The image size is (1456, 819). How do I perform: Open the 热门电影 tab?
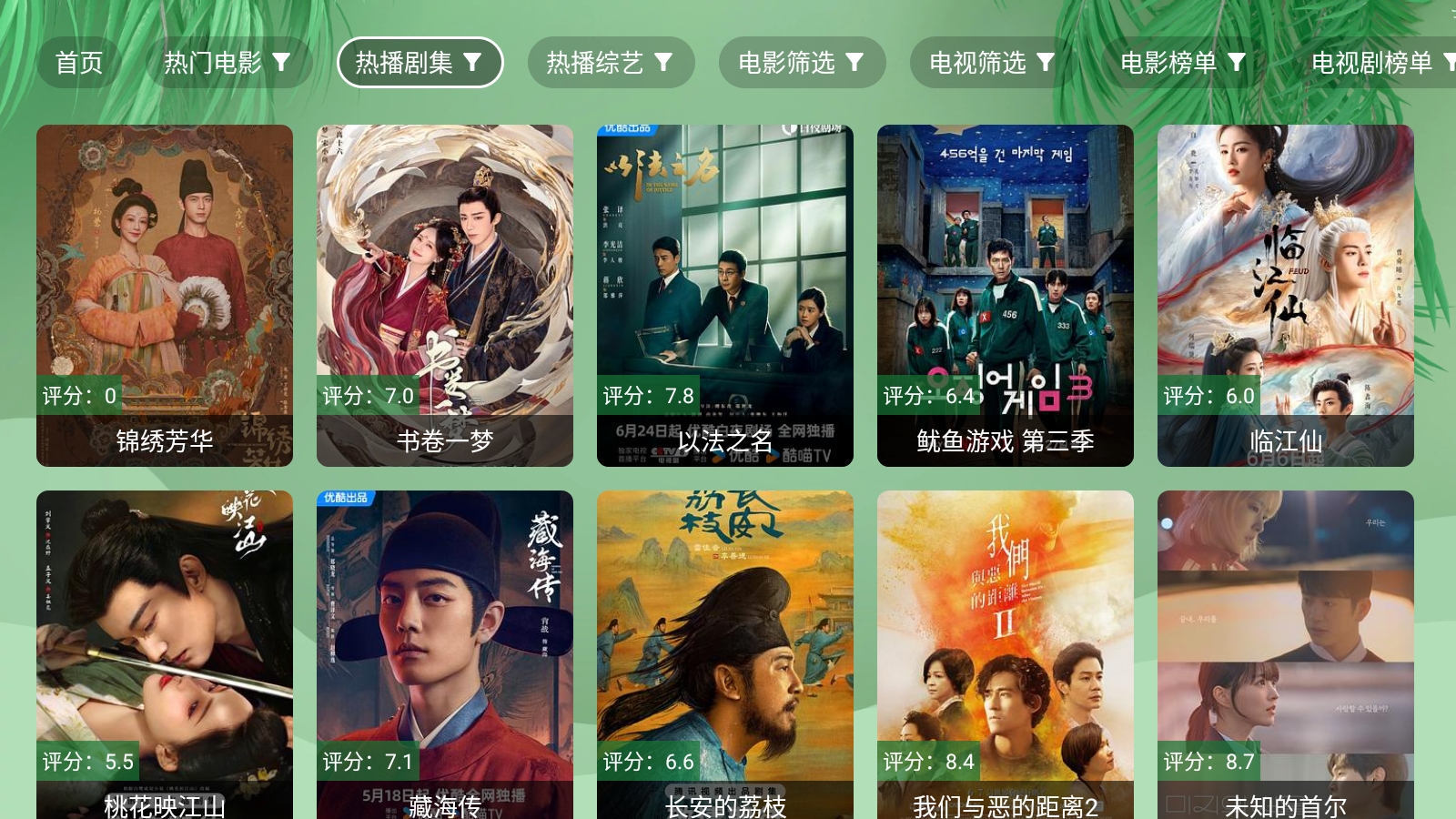pyautogui.click(x=227, y=63)
